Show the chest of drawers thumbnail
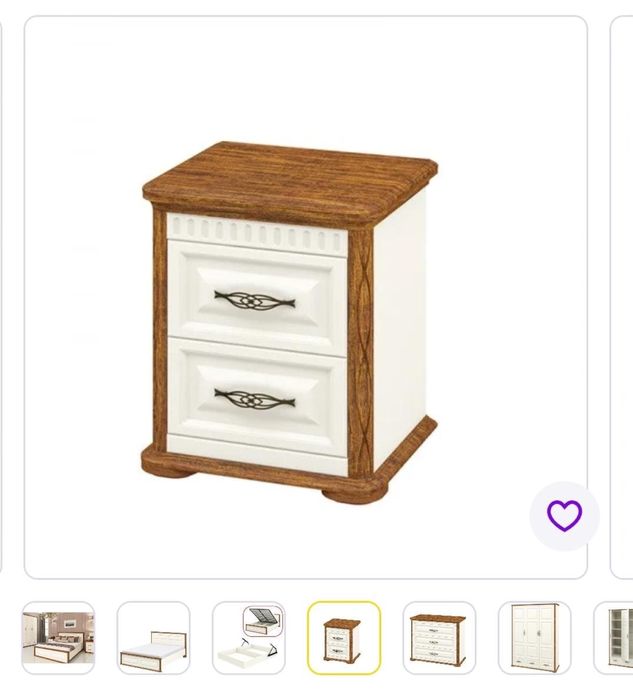Image resolution: width=633 pixels, height=699 pixels. point(439,638)
